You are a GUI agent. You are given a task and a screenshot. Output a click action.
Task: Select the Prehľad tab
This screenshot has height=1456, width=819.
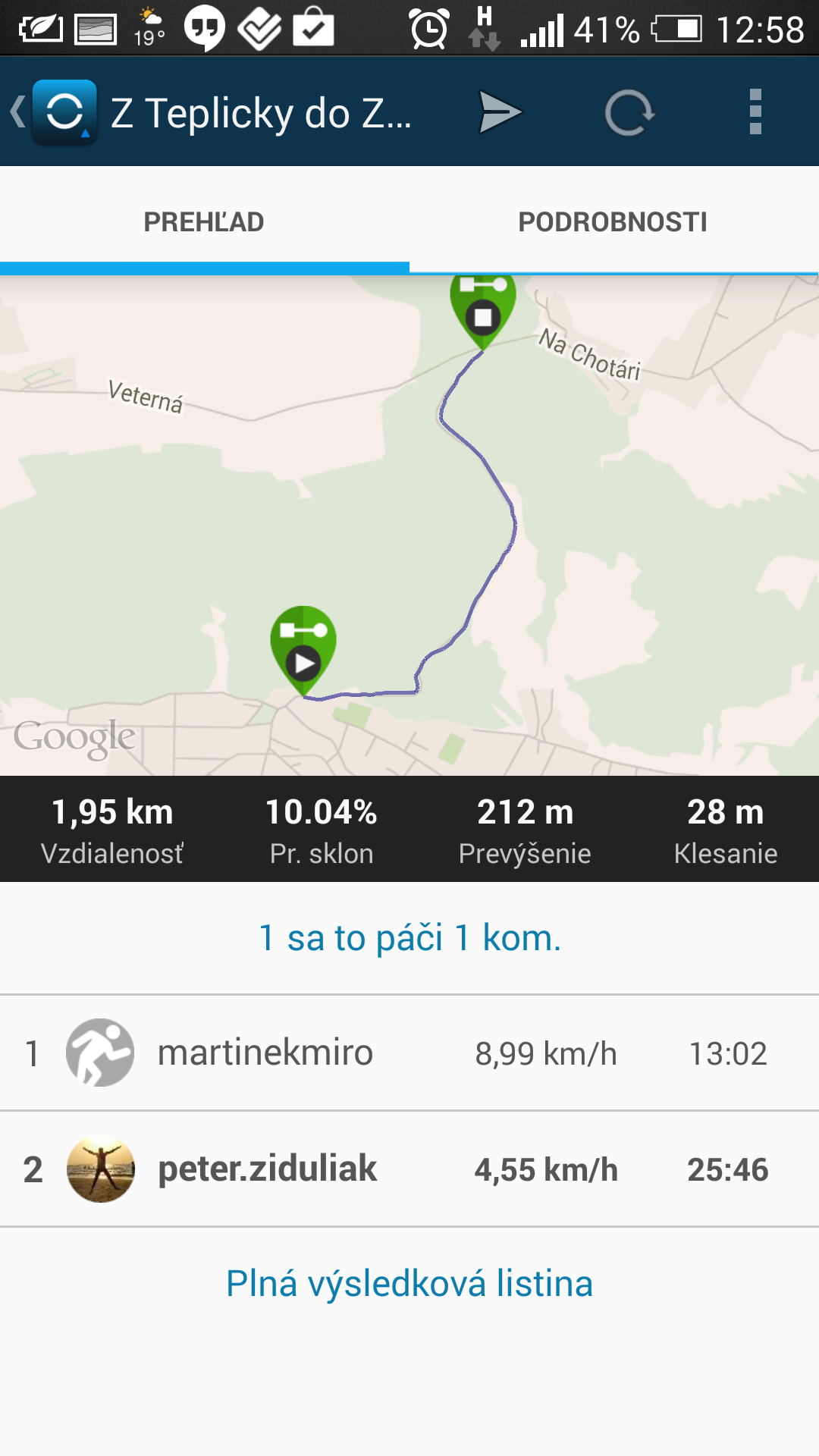click(204, 222)
